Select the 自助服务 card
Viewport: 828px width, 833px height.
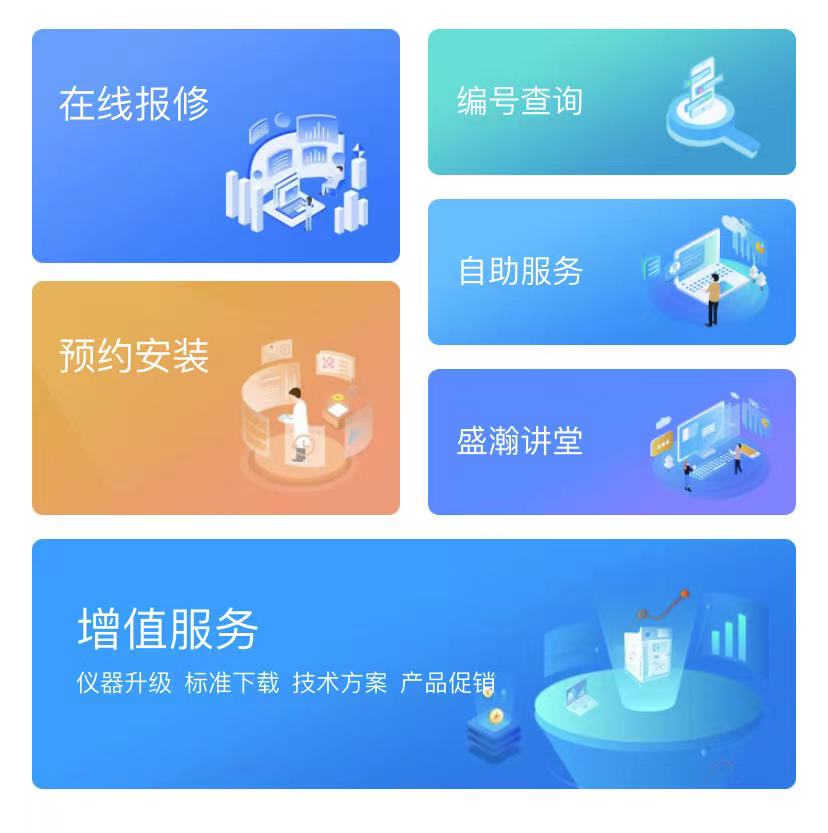[x=611, y=272]
